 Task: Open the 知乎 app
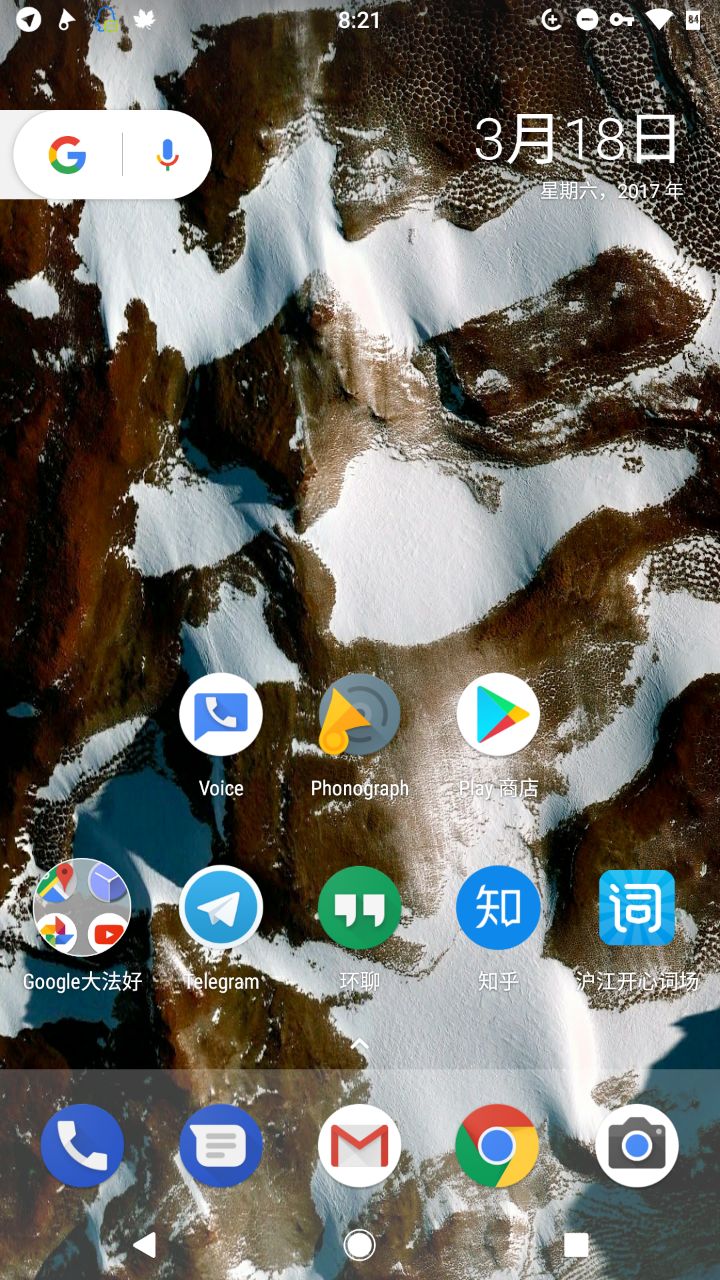coord(498,908)
